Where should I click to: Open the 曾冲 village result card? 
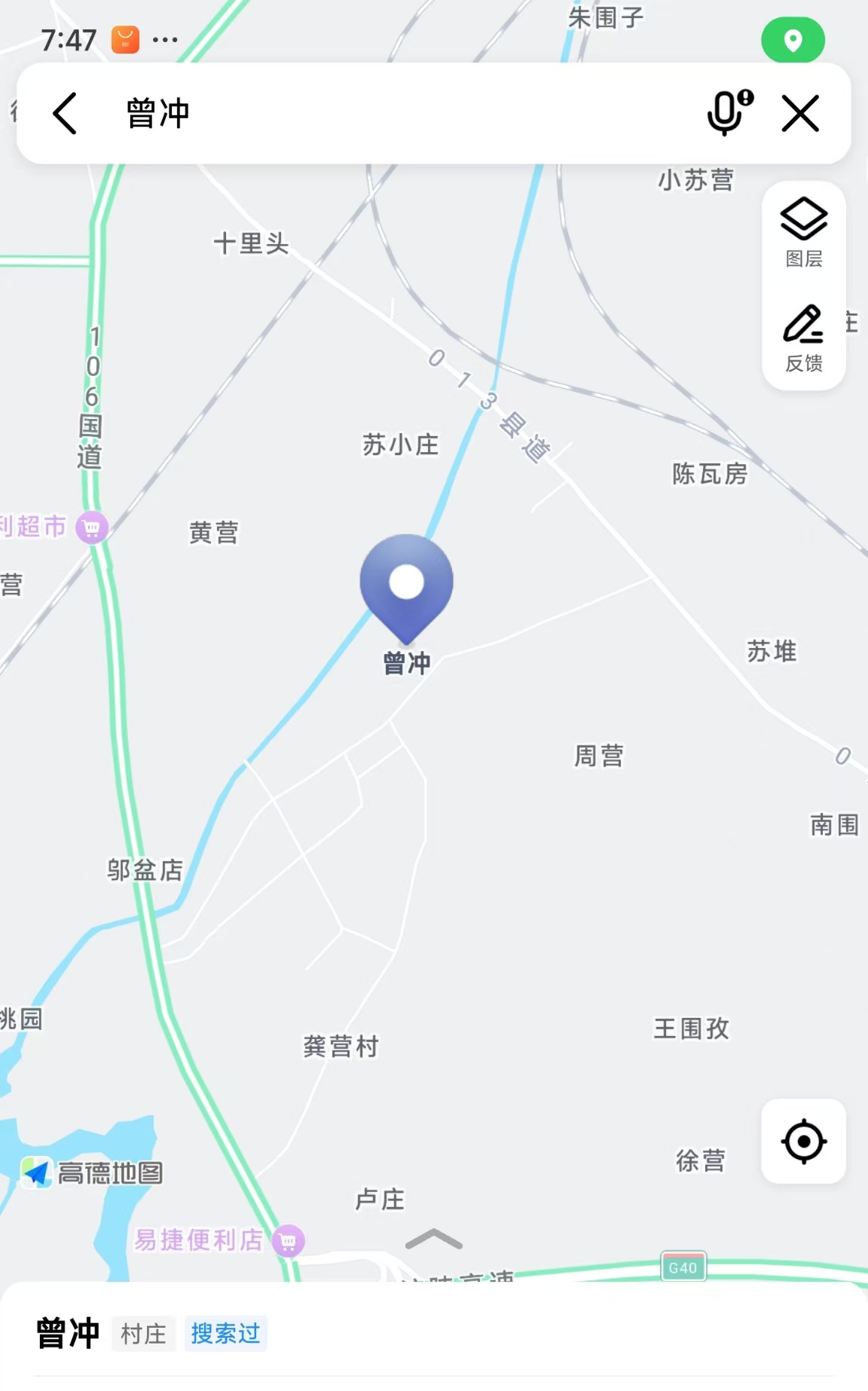tap(434, 1334)
